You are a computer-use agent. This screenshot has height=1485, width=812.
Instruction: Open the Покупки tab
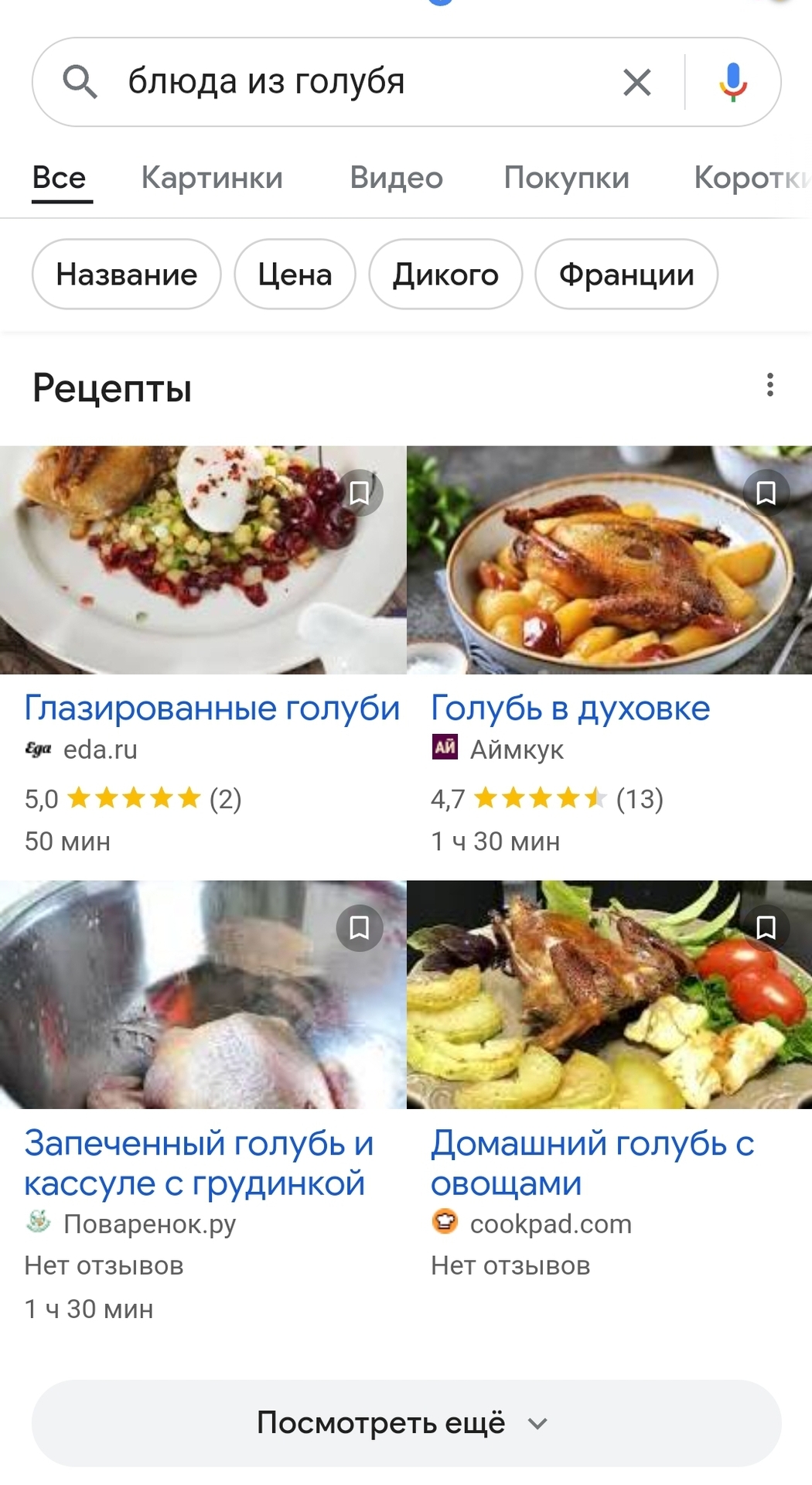tap(566, 178)
